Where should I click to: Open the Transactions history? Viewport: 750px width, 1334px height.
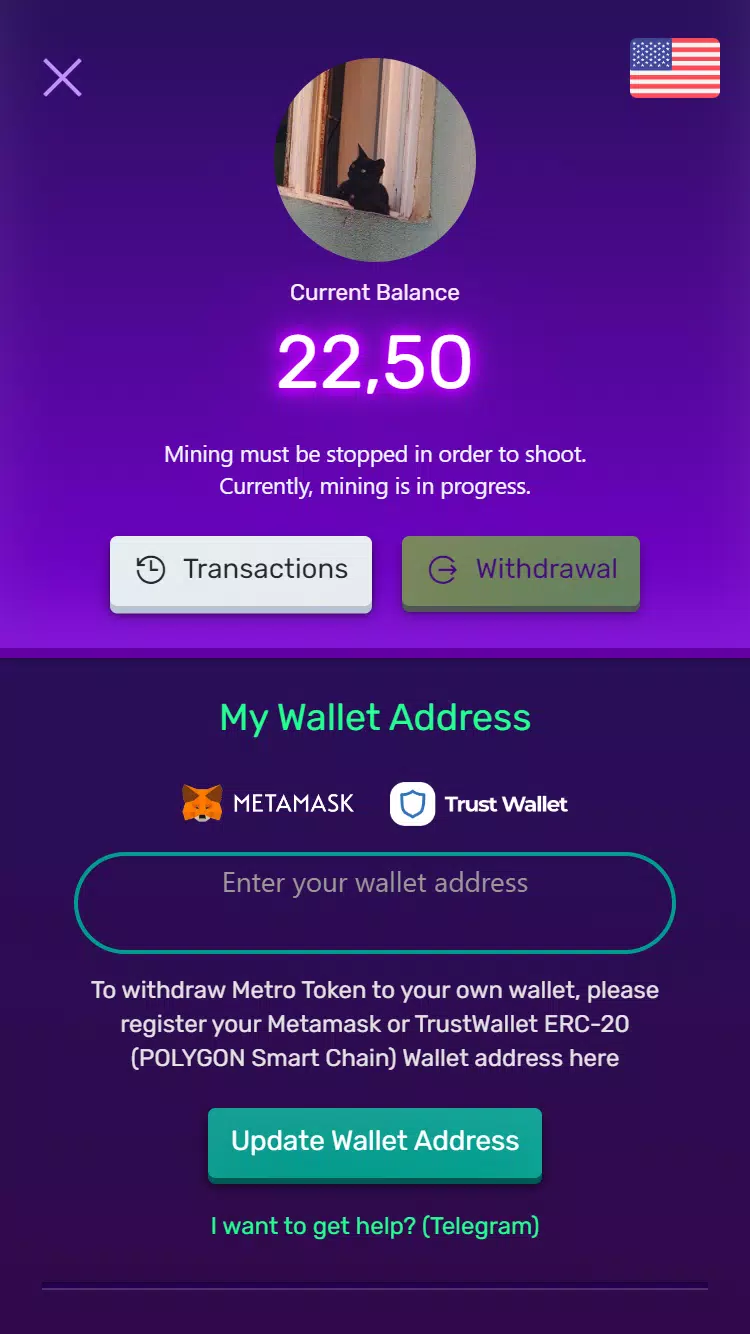241,571
